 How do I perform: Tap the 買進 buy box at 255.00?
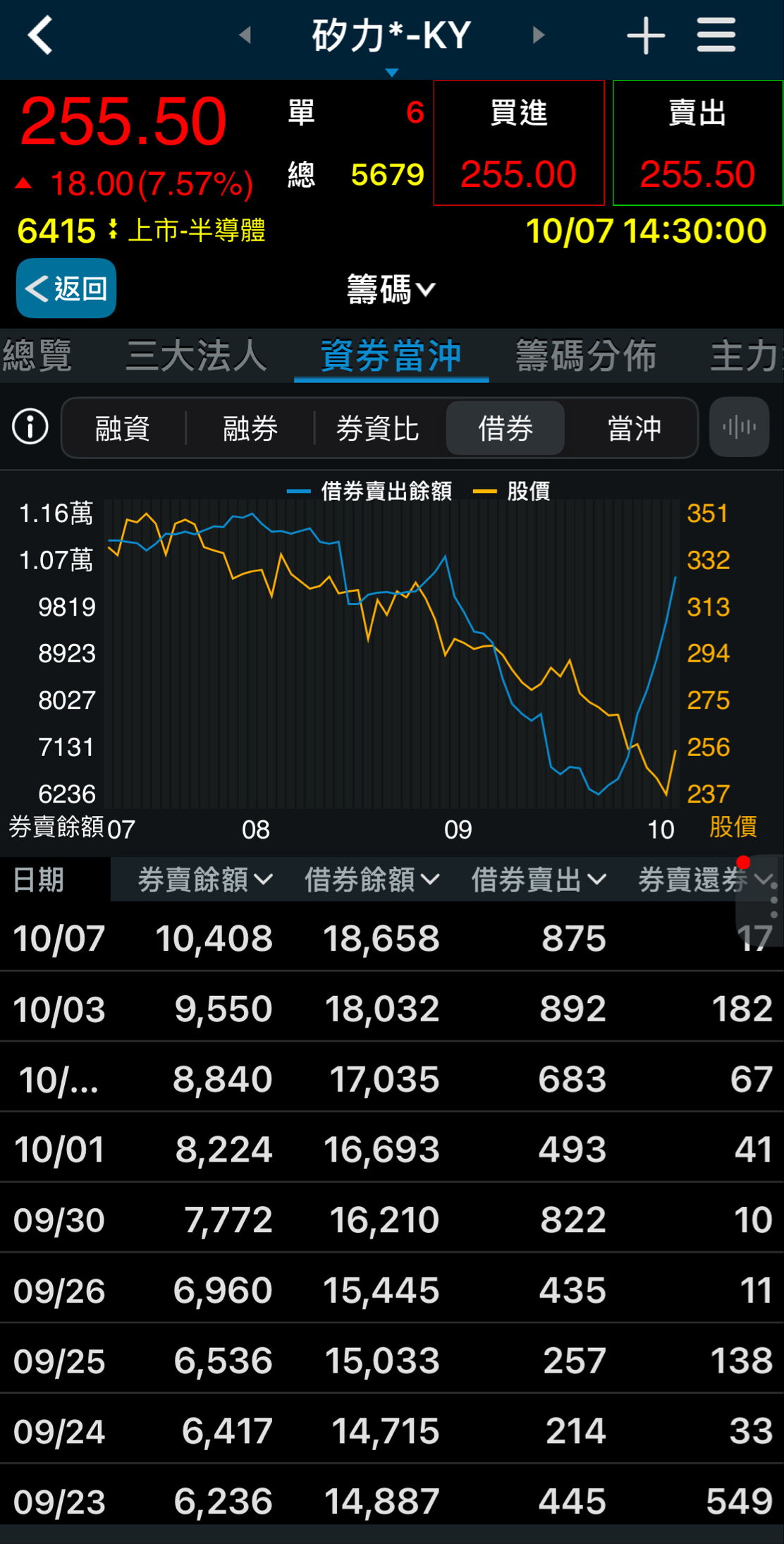(519, 143)
